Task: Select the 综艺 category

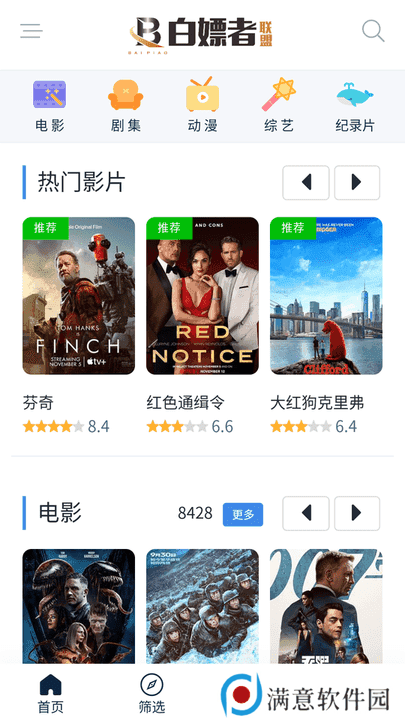Action: point(279,106)
